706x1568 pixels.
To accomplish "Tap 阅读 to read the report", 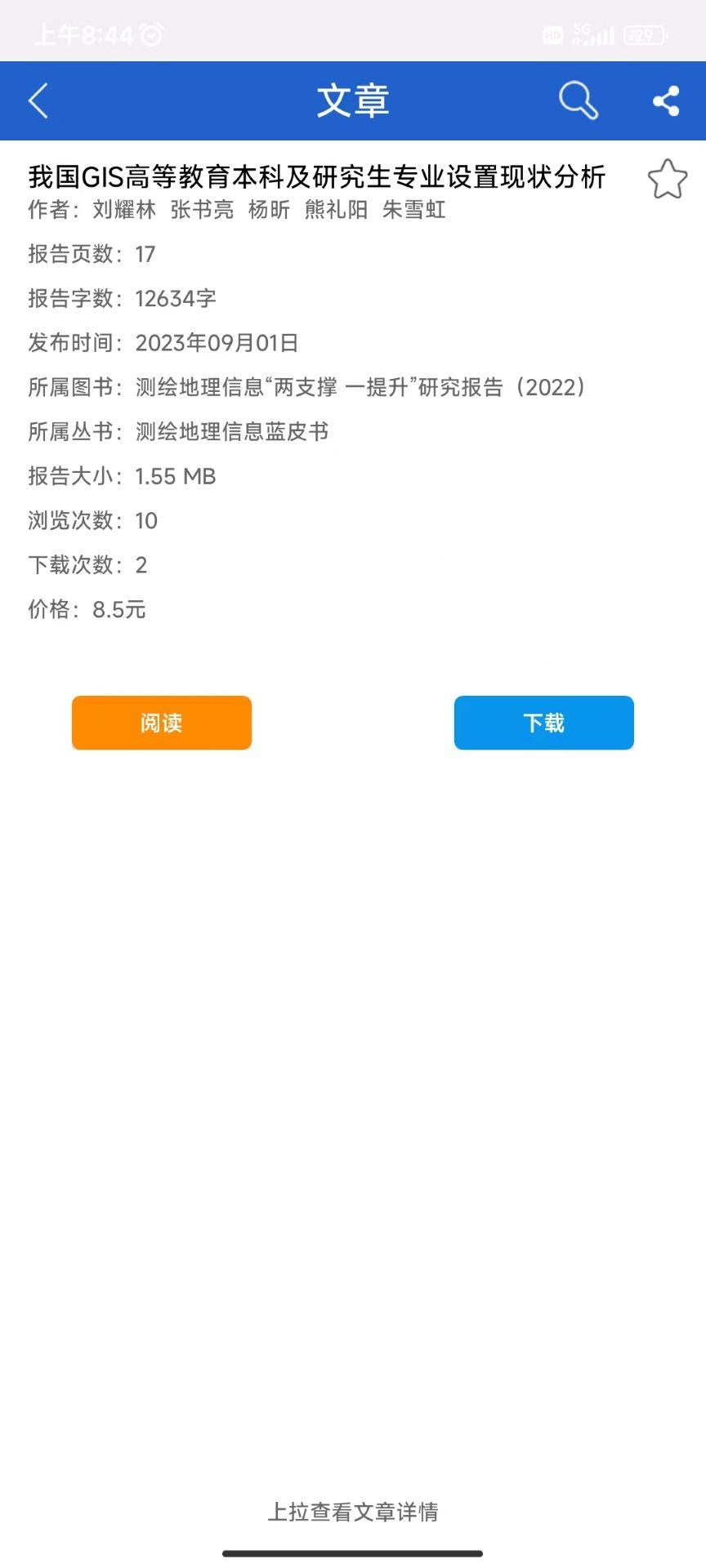I will 161,723.
